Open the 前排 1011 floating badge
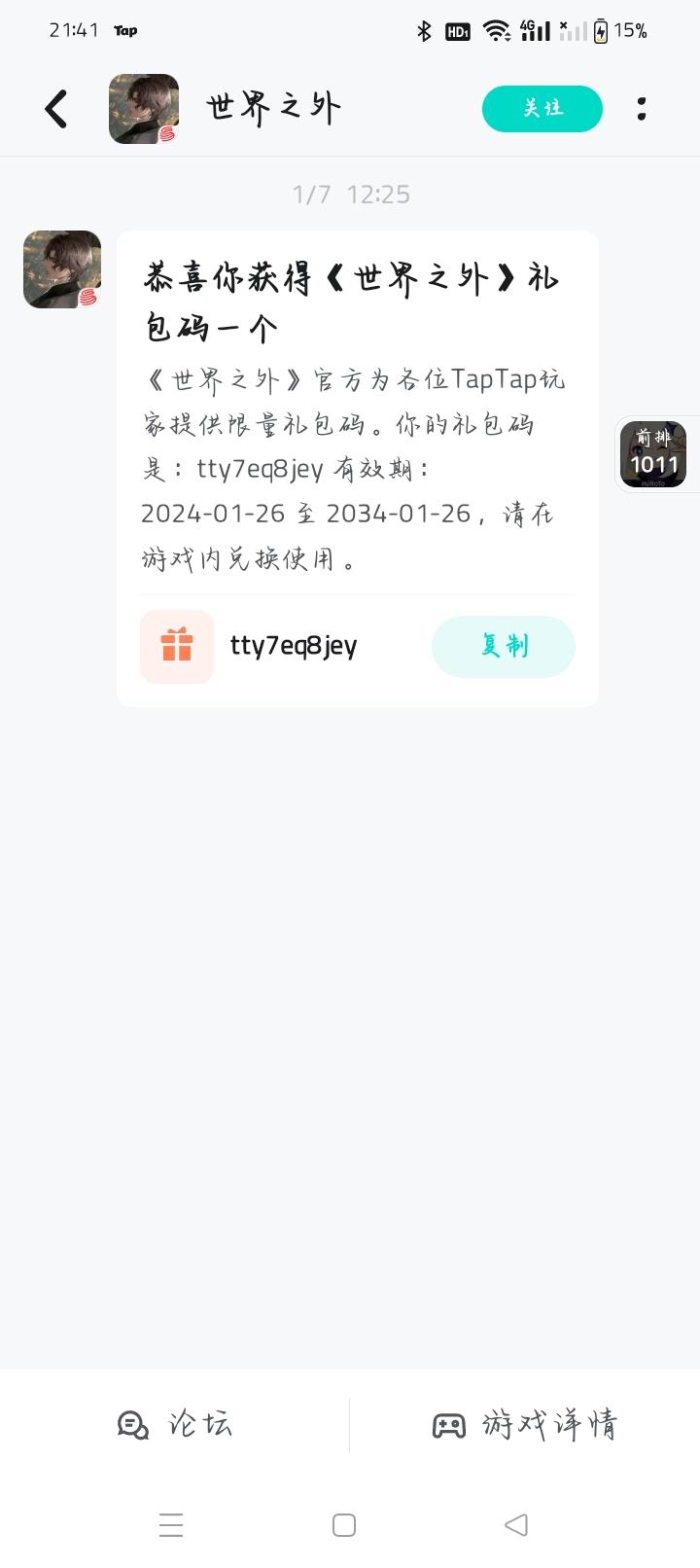 pyautogui.click(x=653, y=454)
